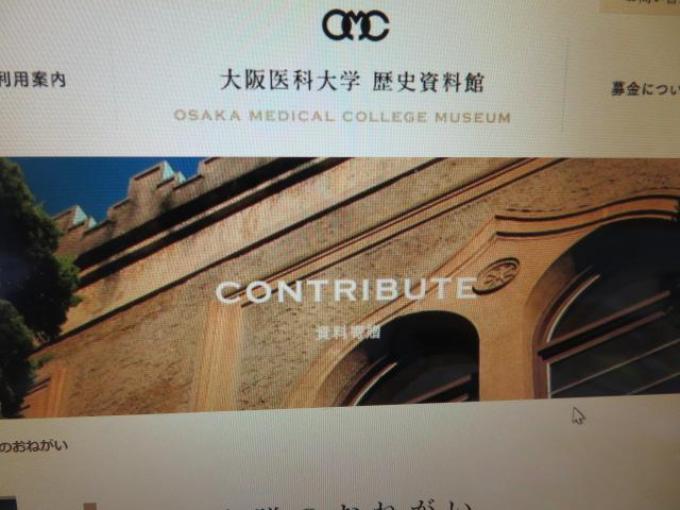This screenshot has width=680, height=510.
Task: Open the 募金について navigation item
Action: click(645, 89)
